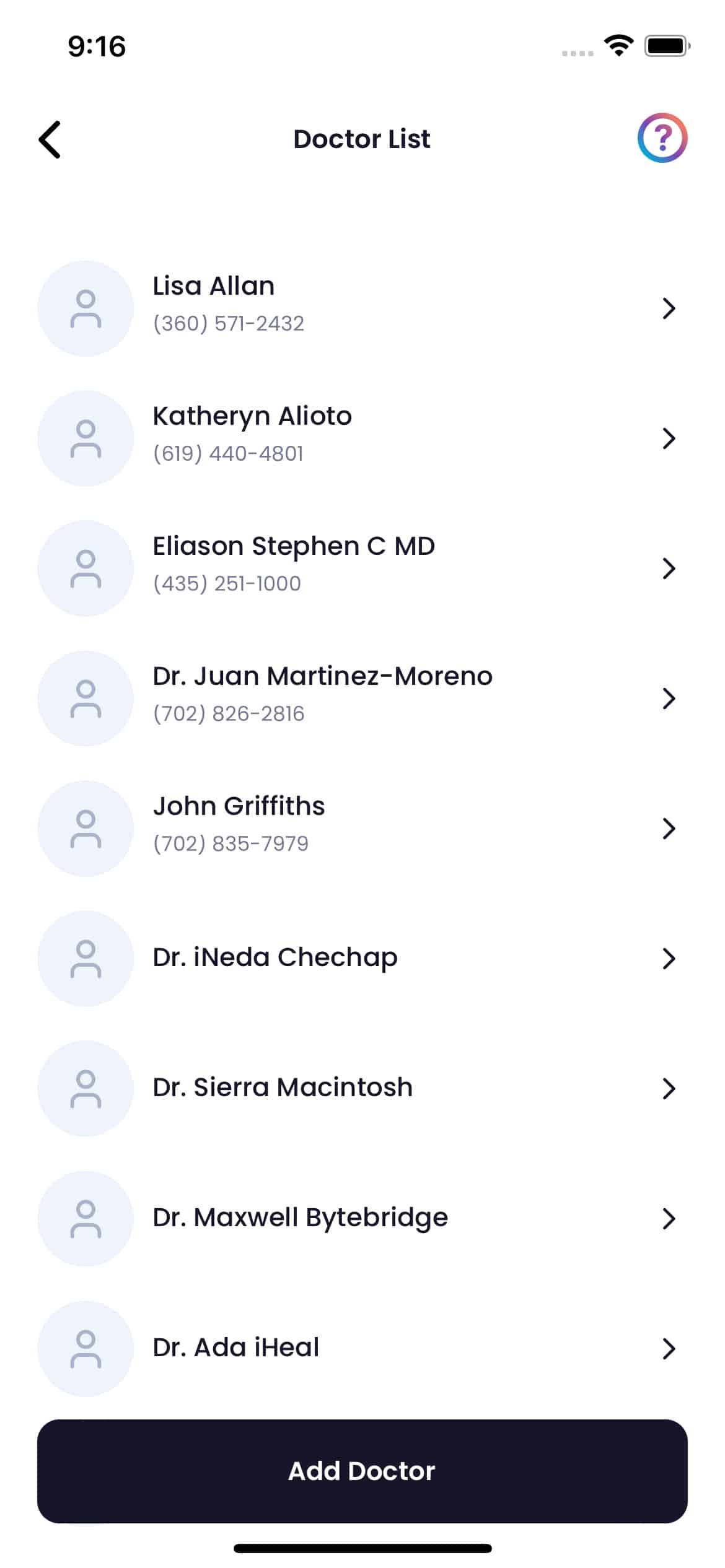
Task: Expand Lisa Allan's entry via the chevron
Action: coord(668,310)
